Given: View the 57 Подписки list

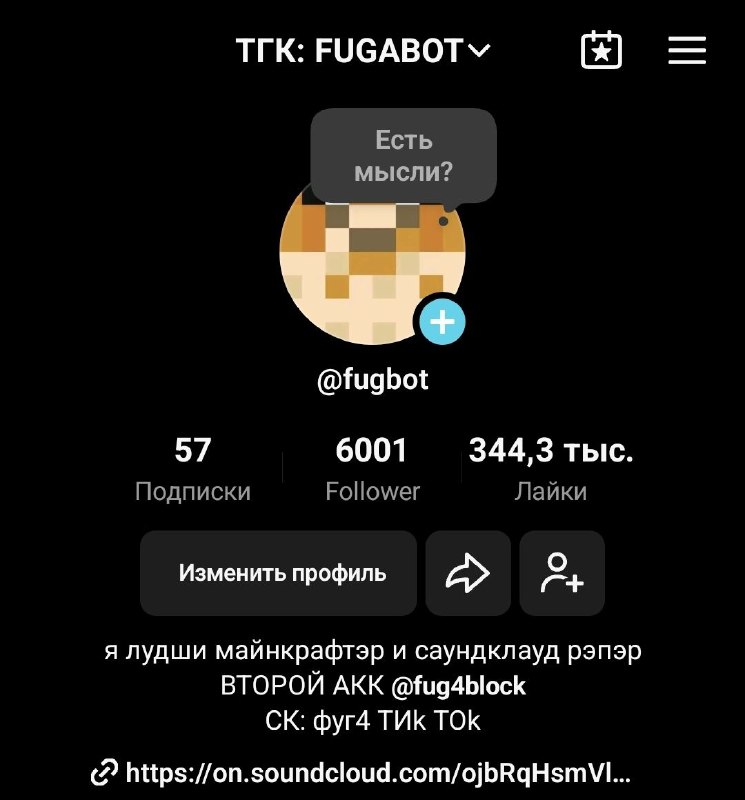Looking at the screenshot, I should pyautogui.click(x=193, y=469).
